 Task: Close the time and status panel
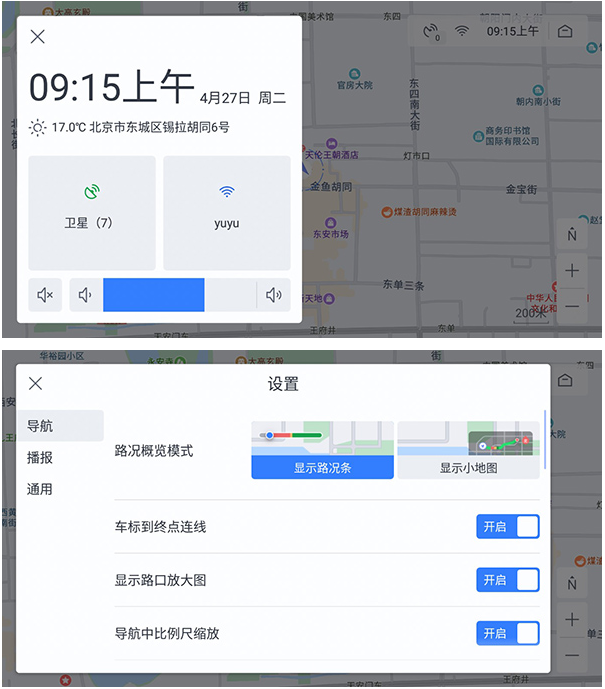[37, 37]
